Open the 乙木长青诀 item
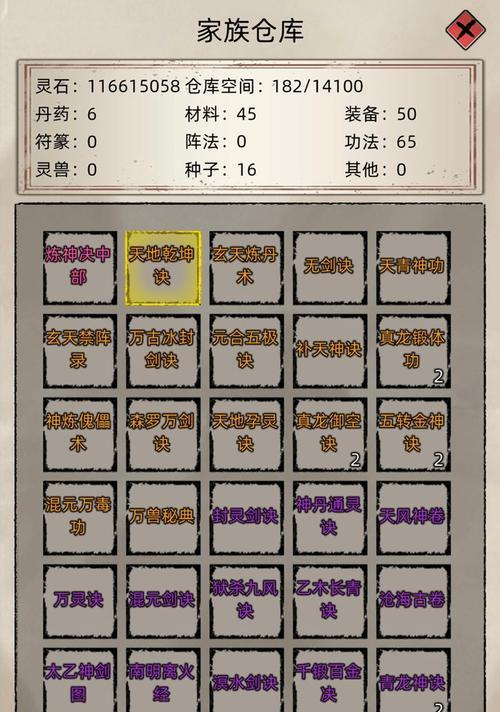Viewport: 500px width, 712px height. tap(330, 601)
